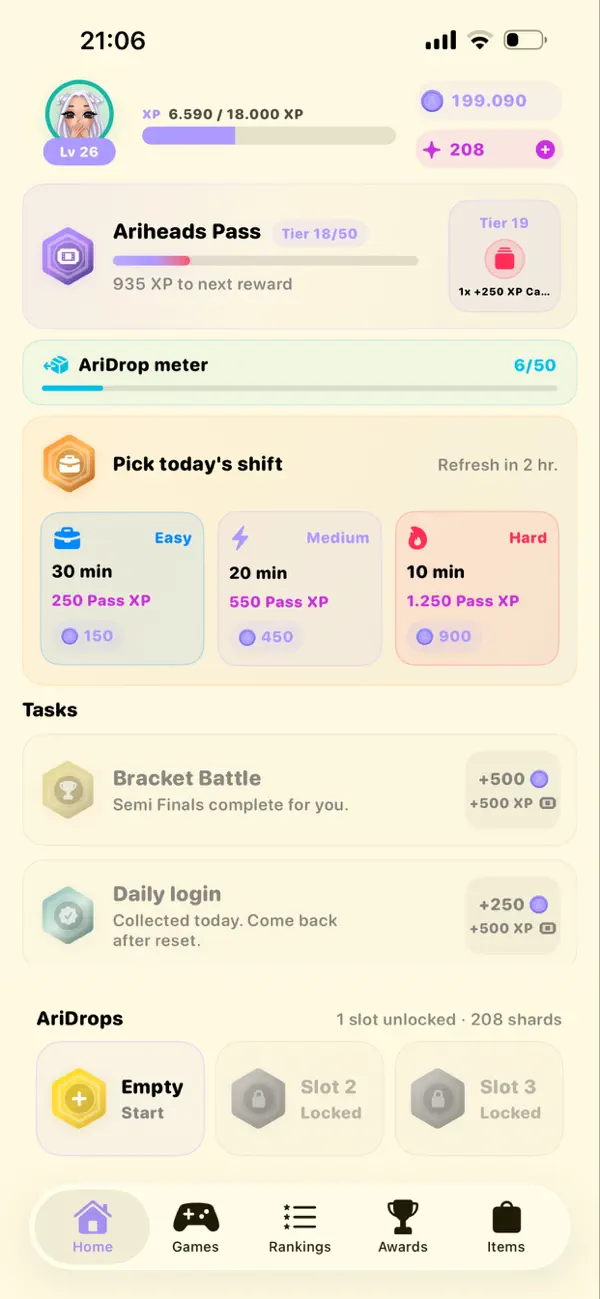
Task: Switch to the Rankings tab
Action: pyautogui.click(x=300, y=1227)
